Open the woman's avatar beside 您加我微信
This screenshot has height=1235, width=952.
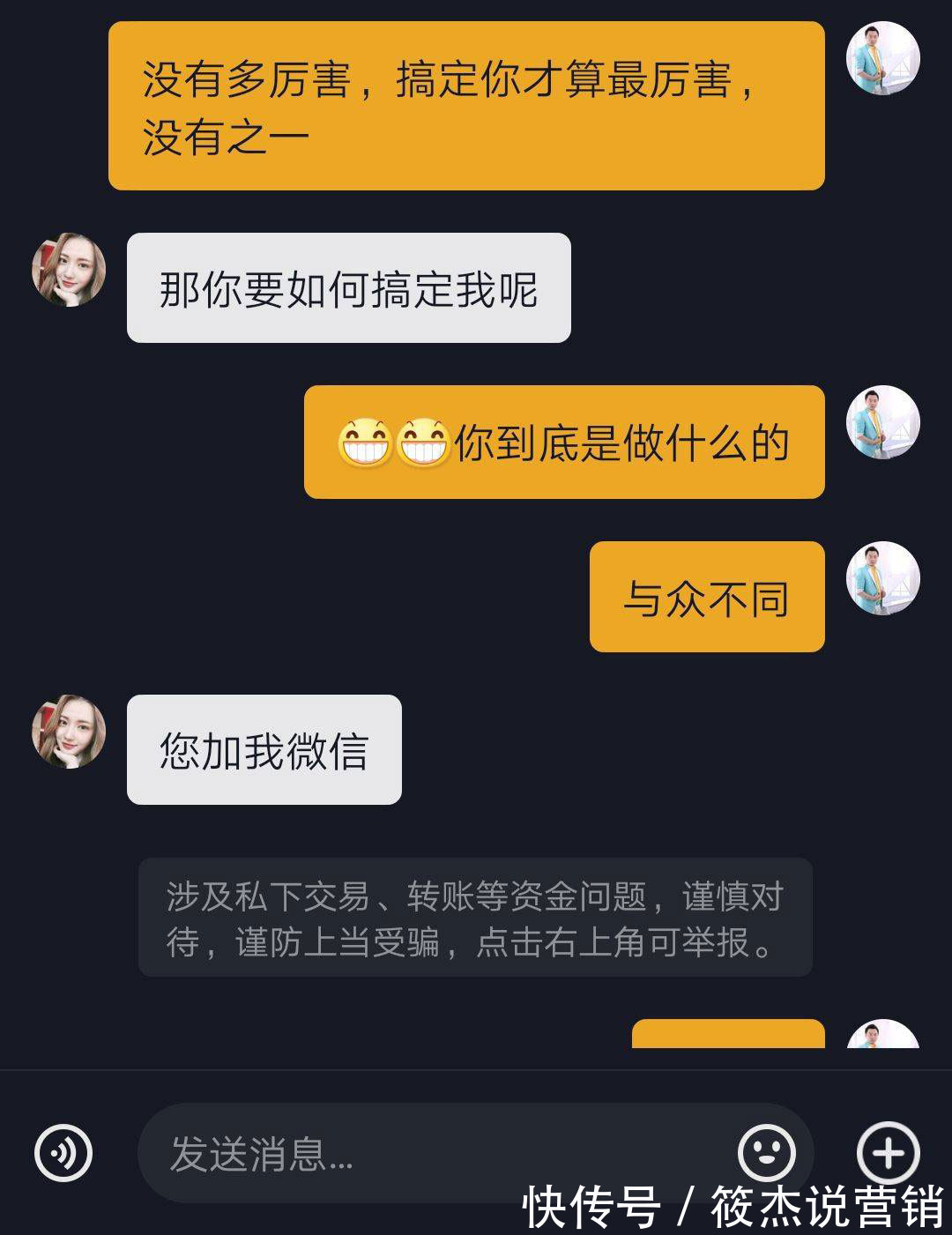pyautogui.click(x=69, y=732)
